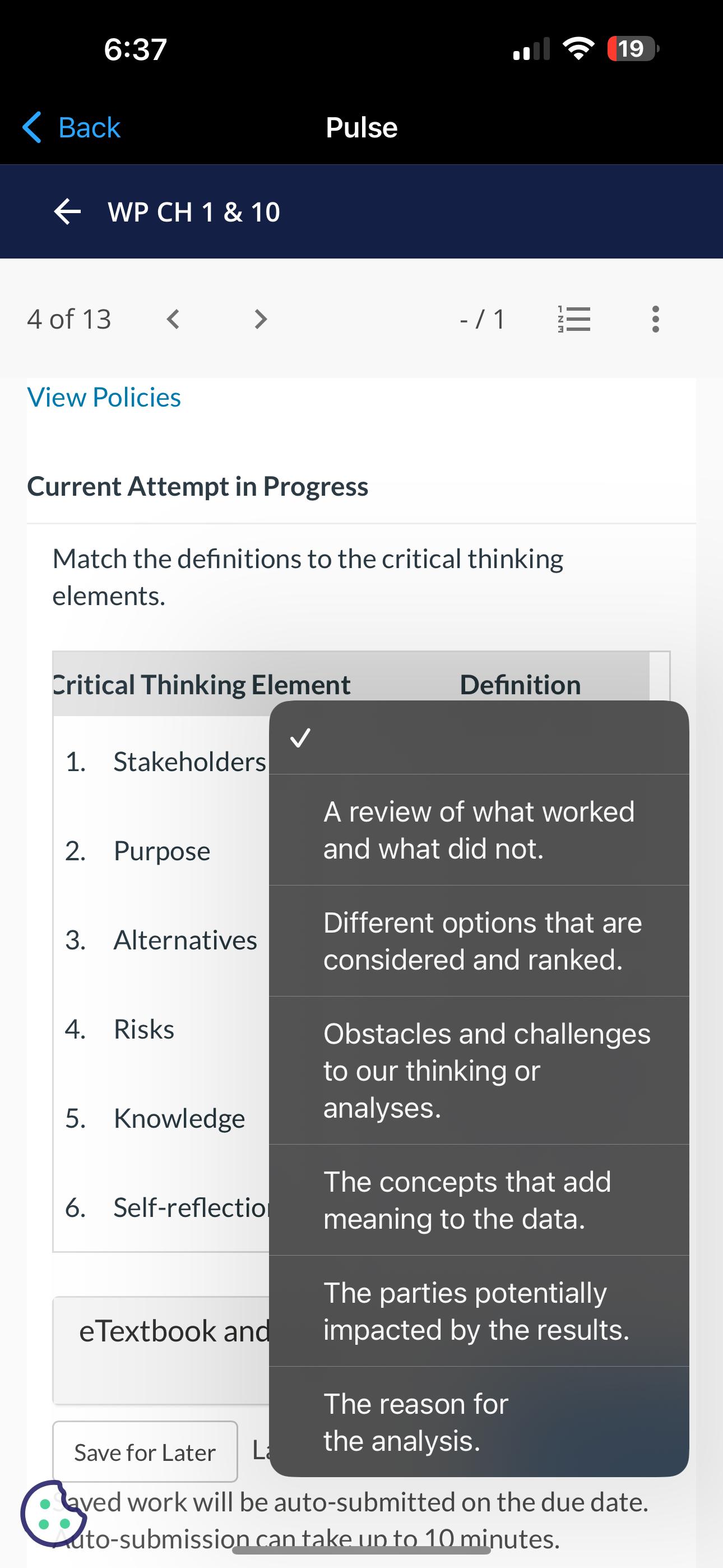Tap the arrow beside WP CH 1 & 10

coord(67,212)
